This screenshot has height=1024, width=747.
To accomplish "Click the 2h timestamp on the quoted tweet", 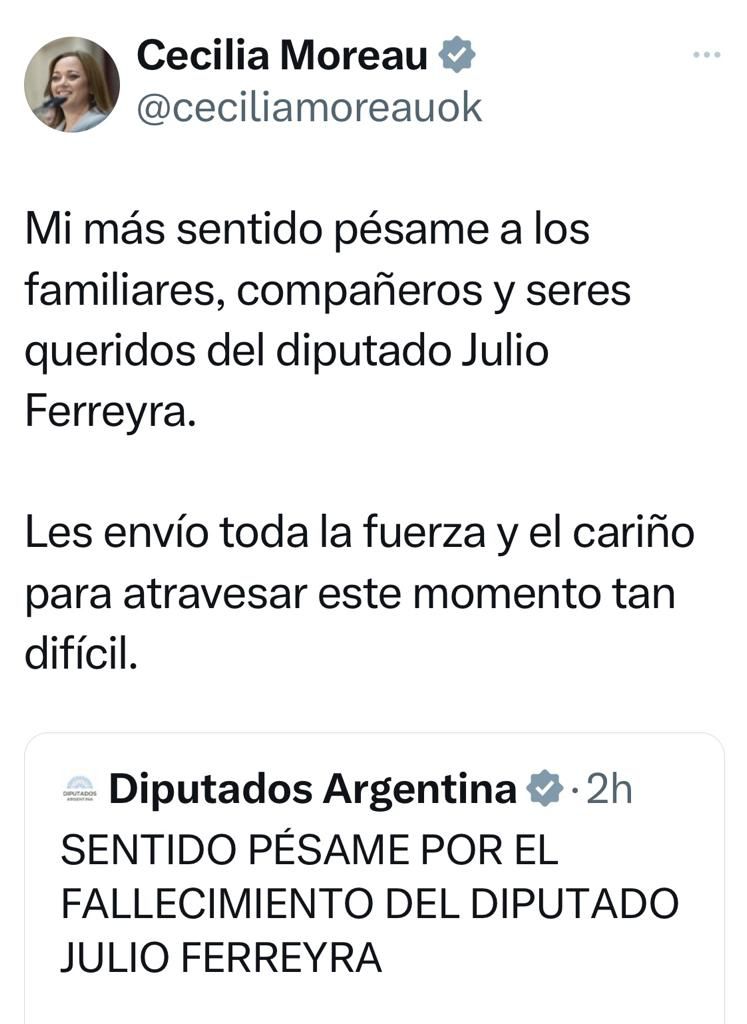I will (610, 788).
